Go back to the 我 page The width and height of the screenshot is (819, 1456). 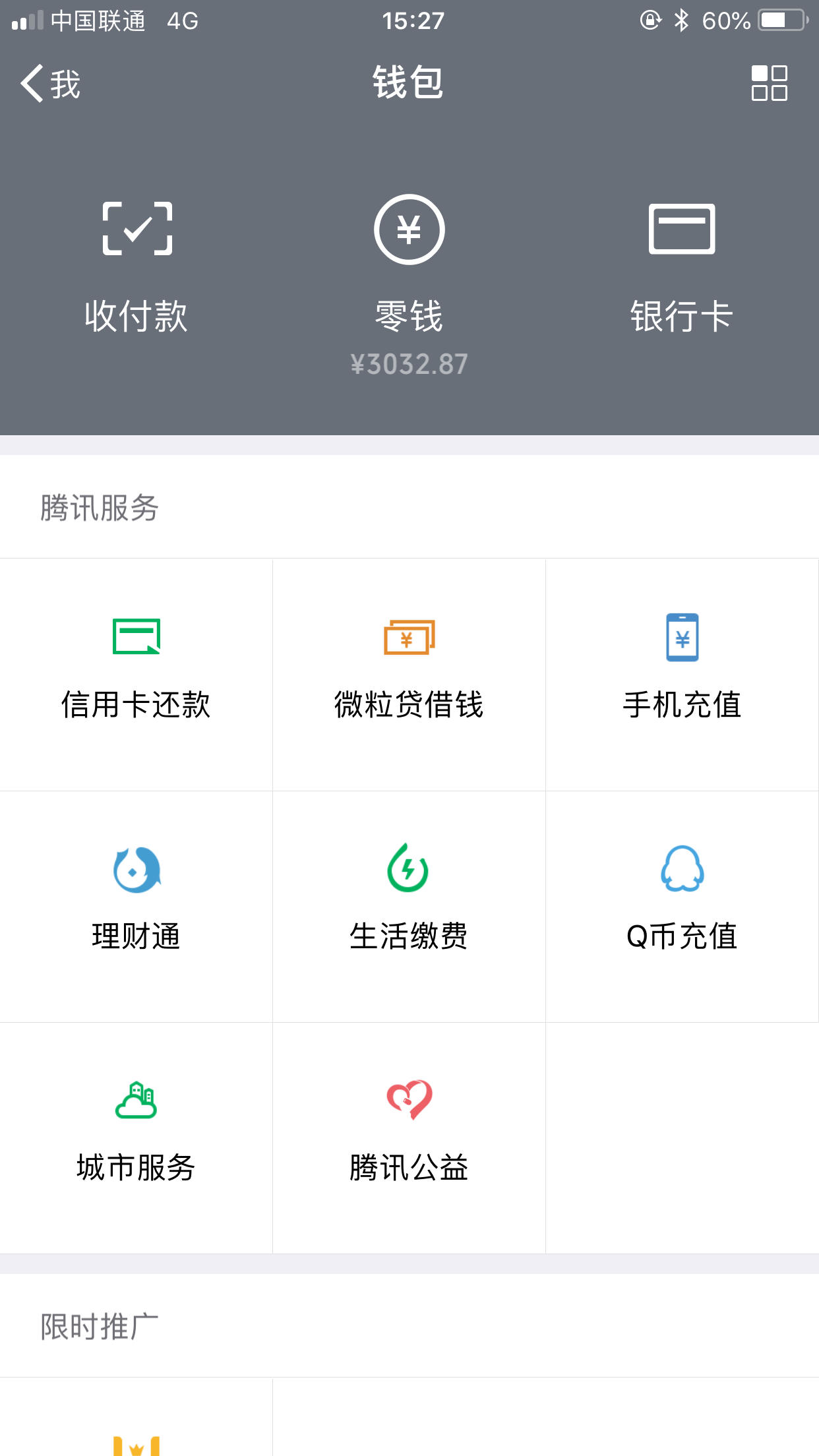point(50,84)
